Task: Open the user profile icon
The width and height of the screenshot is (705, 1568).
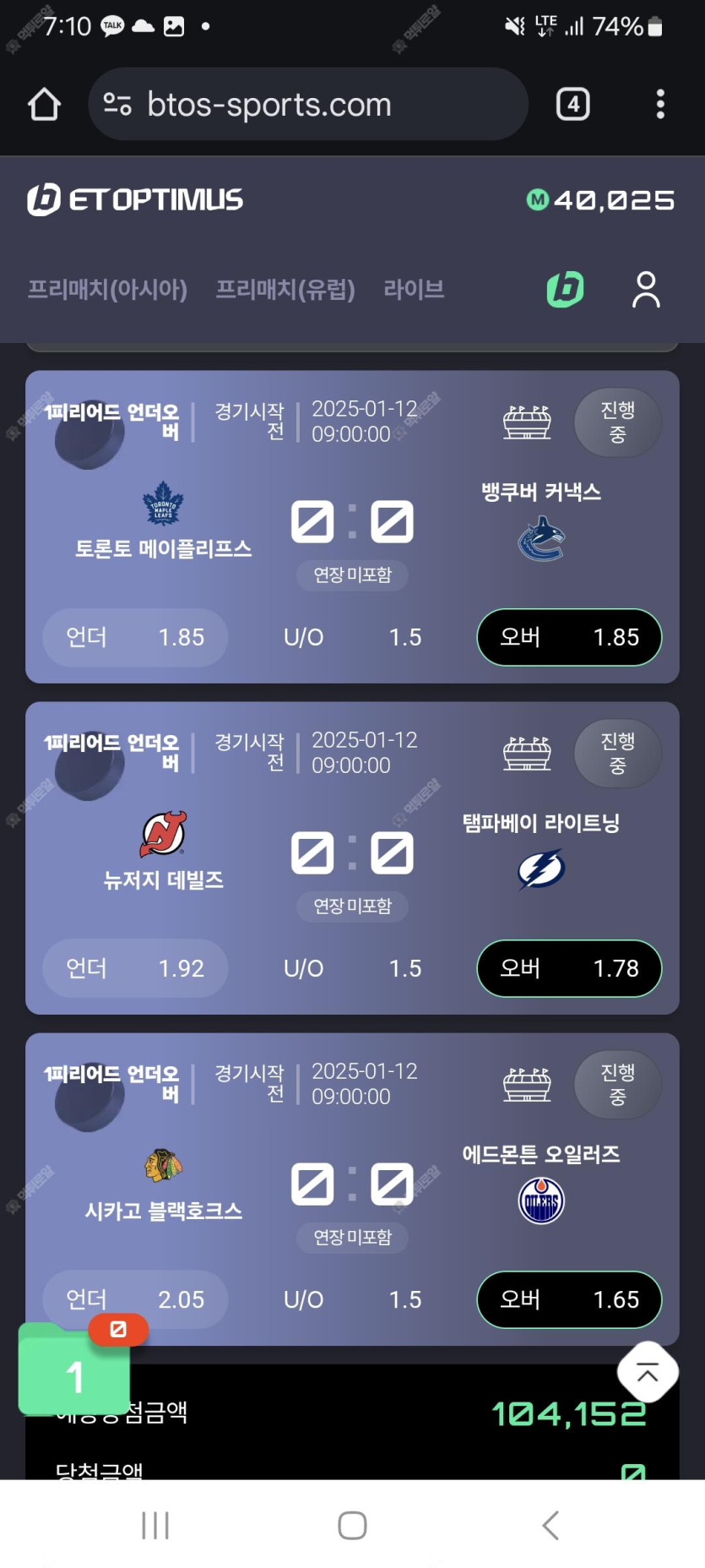Action: (646, 290)
